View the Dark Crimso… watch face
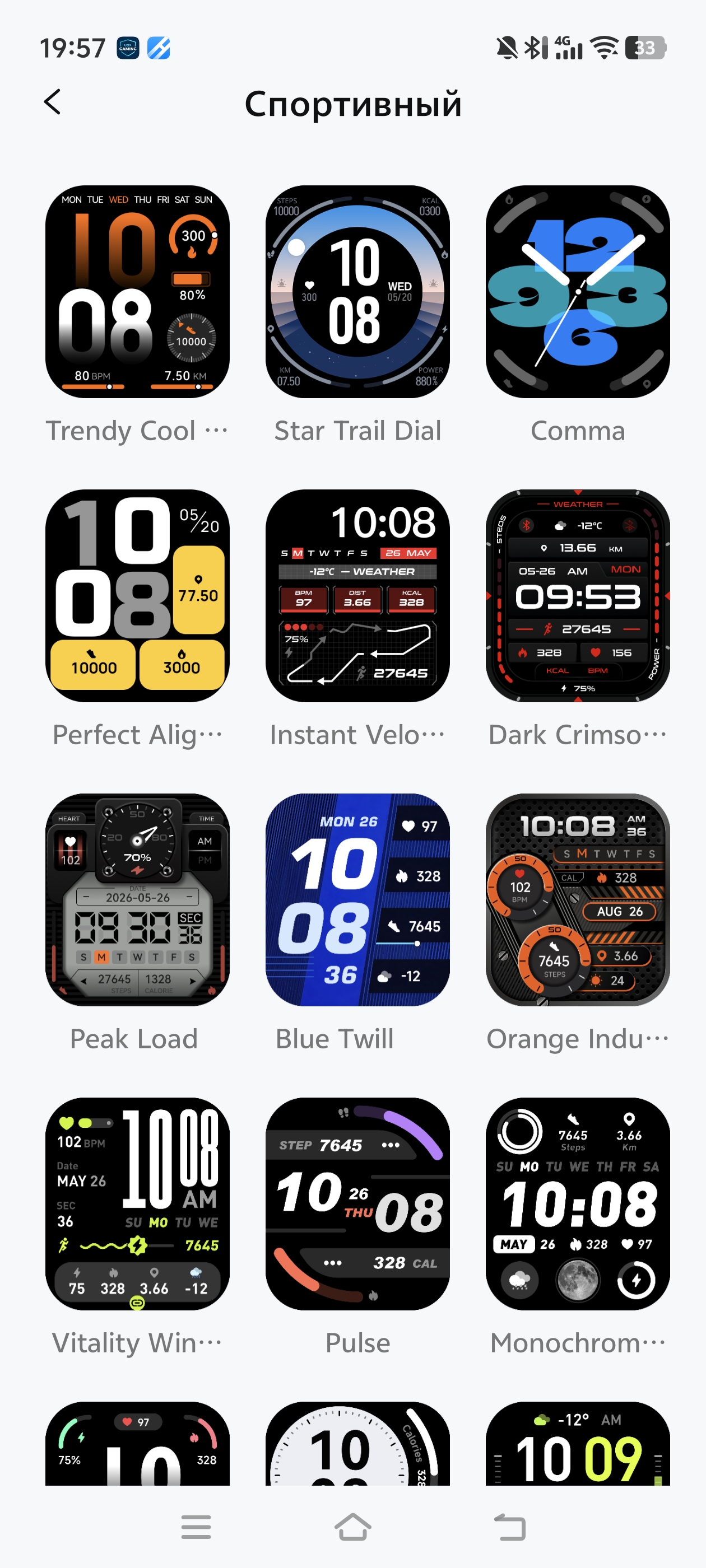706x1568 pixels. [x=578, y=595]
